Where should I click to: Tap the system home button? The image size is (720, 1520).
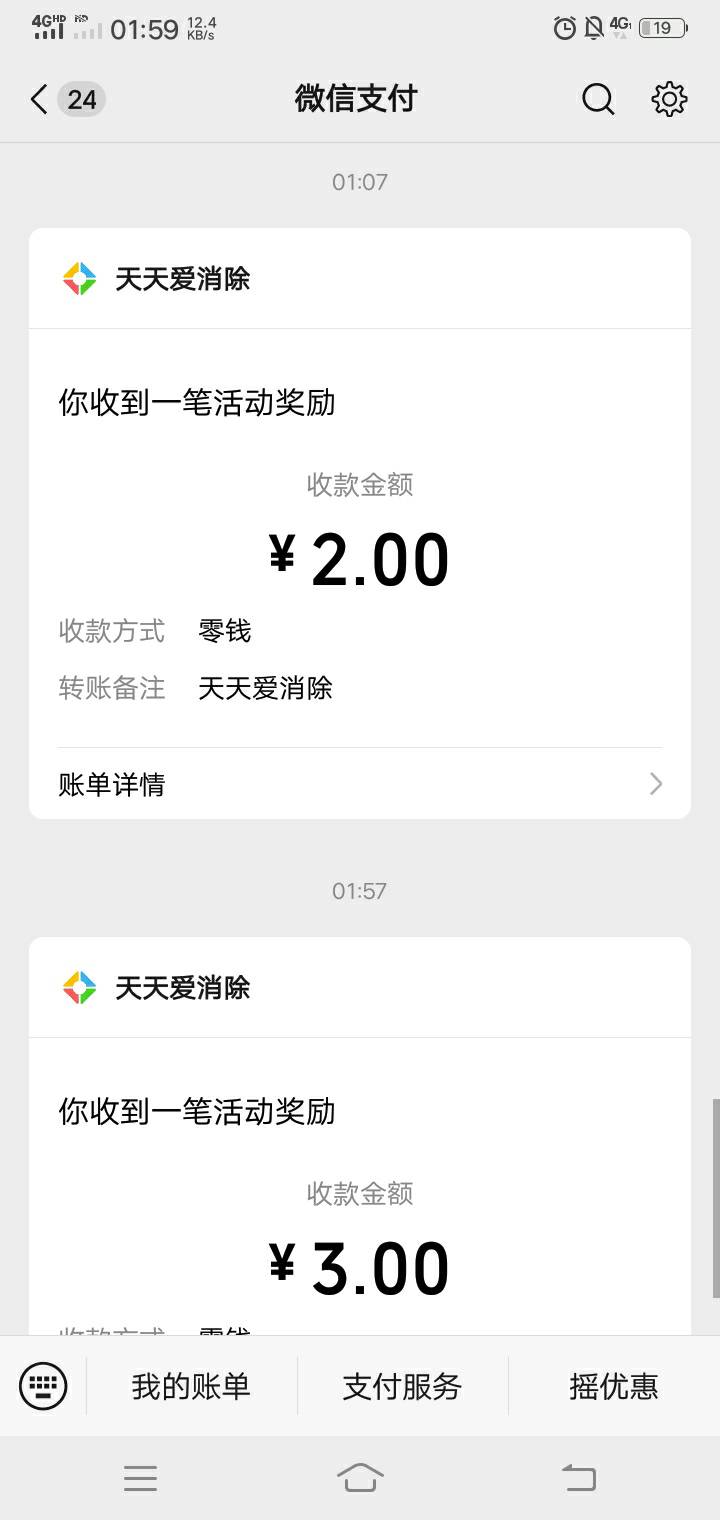(360, 1477)
